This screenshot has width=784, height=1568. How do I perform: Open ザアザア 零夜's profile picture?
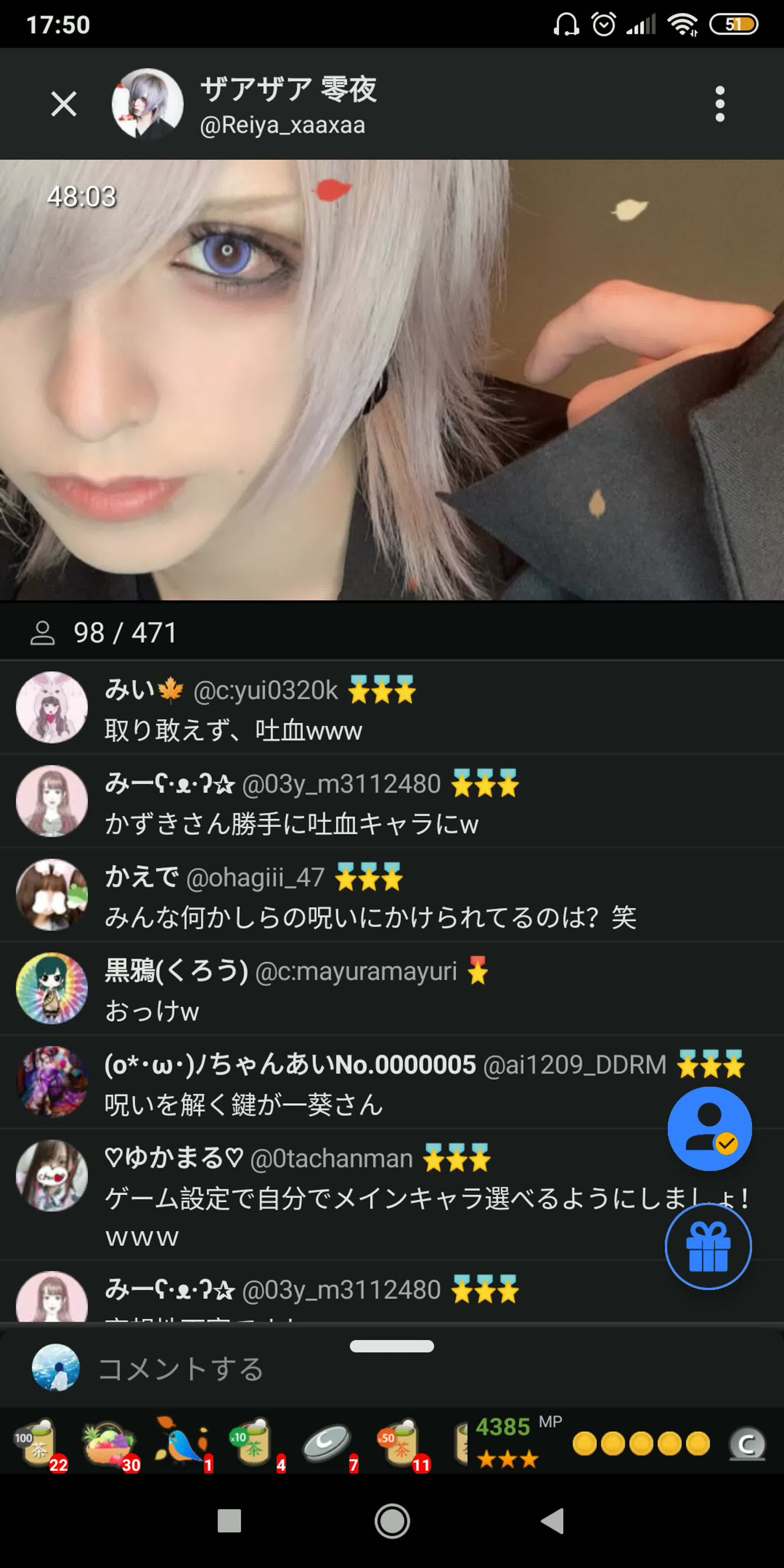click(x=147, y=104)
